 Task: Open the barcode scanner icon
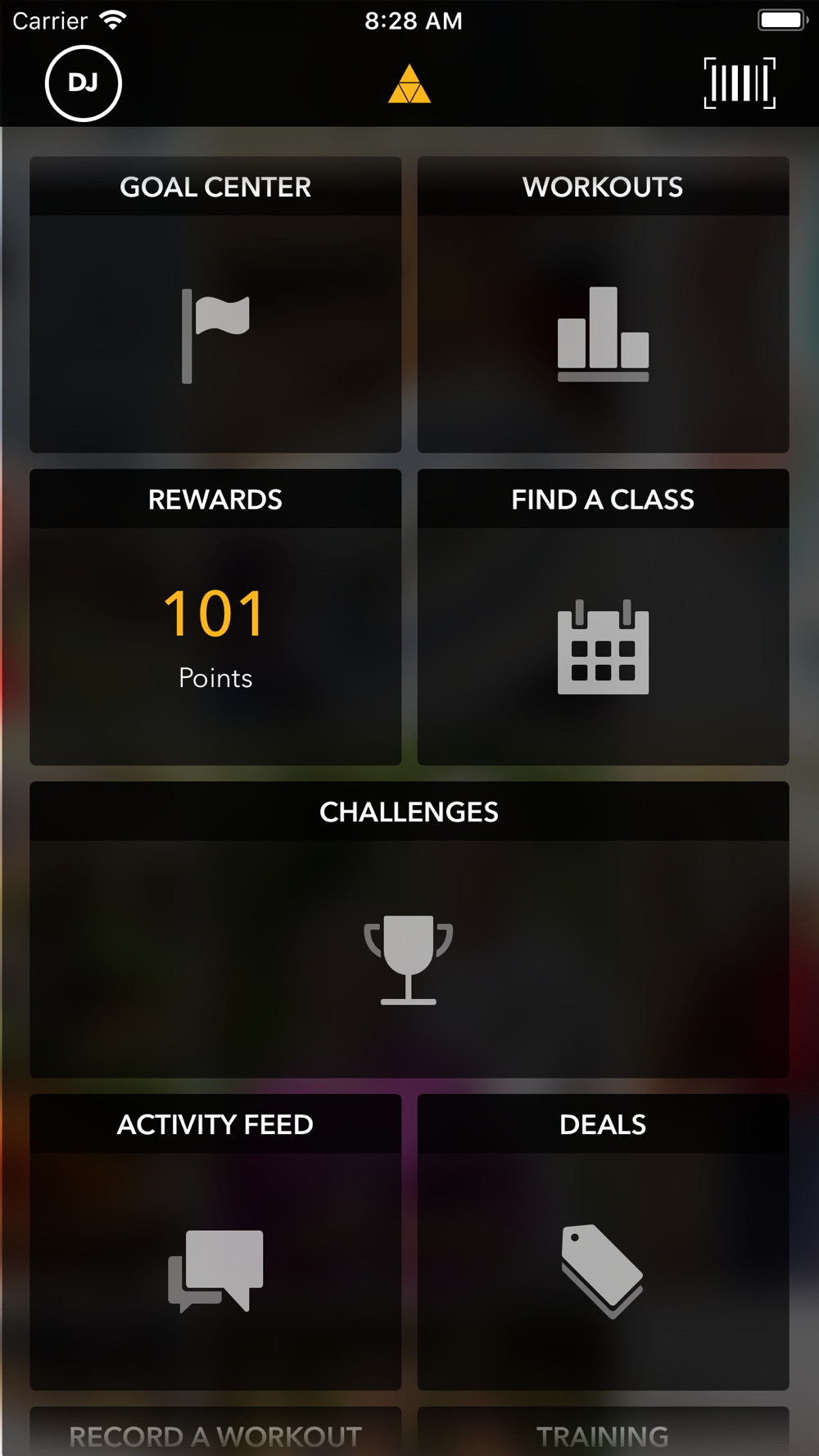740,84
